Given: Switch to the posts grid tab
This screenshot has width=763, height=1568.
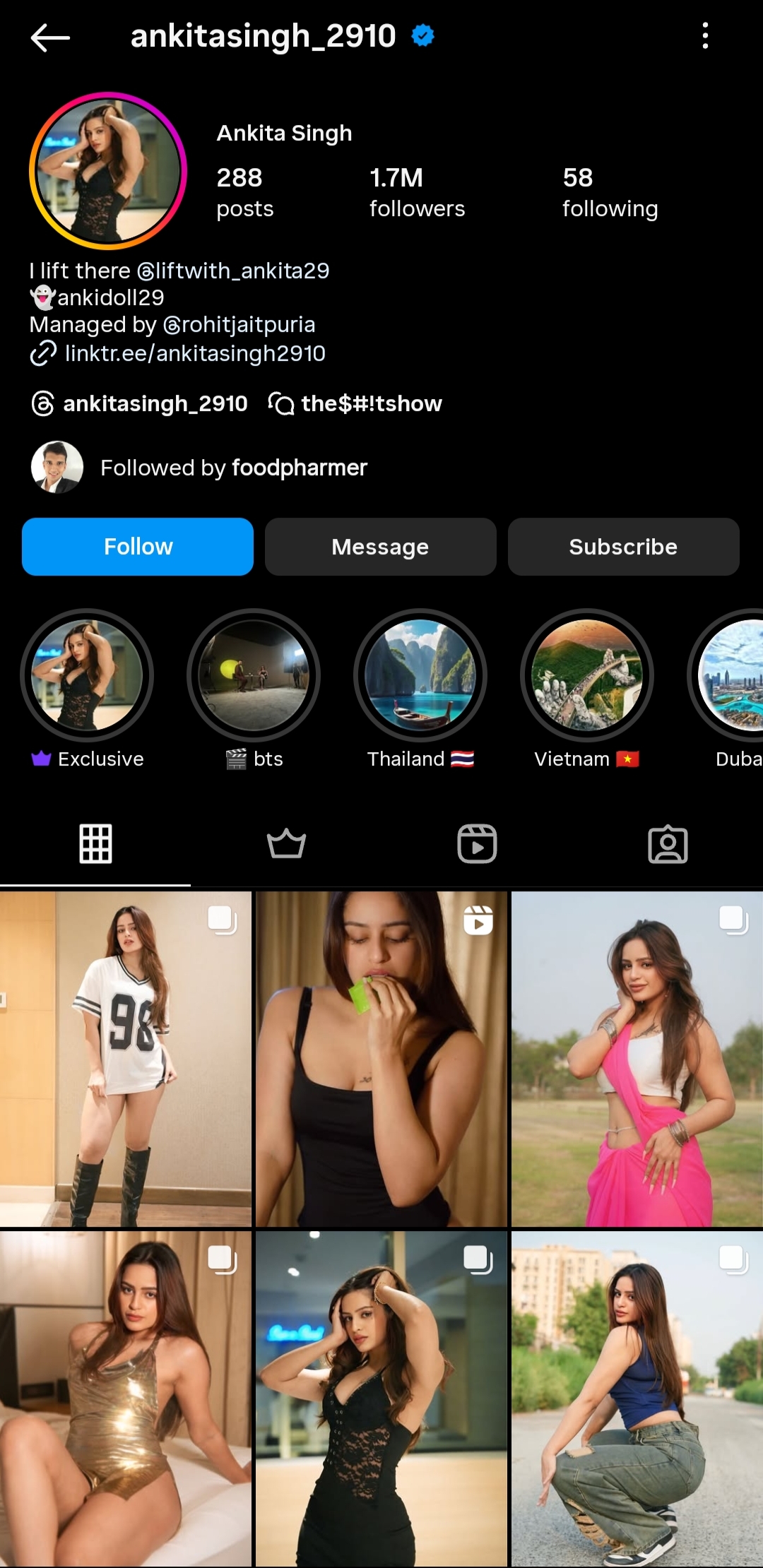Looking at the screenshot, I should pos(95,843).
